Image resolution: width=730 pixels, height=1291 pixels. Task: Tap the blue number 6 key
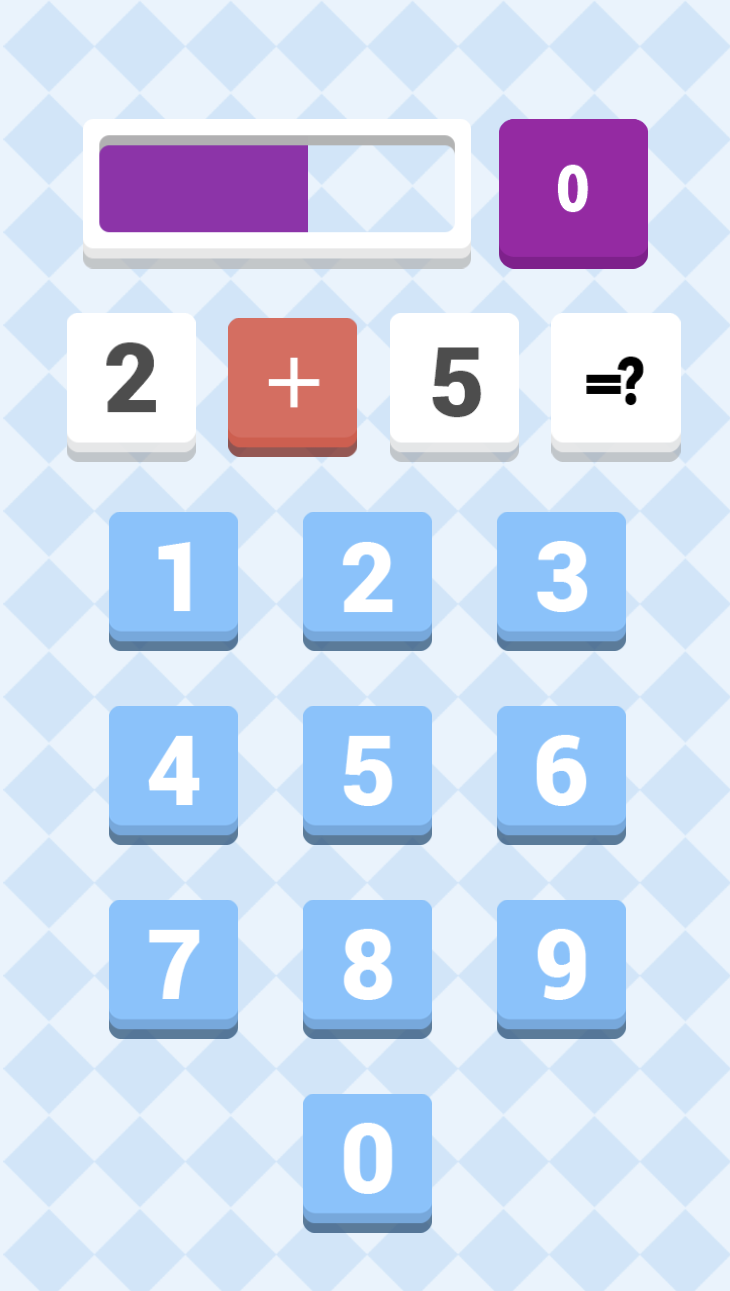561,771
